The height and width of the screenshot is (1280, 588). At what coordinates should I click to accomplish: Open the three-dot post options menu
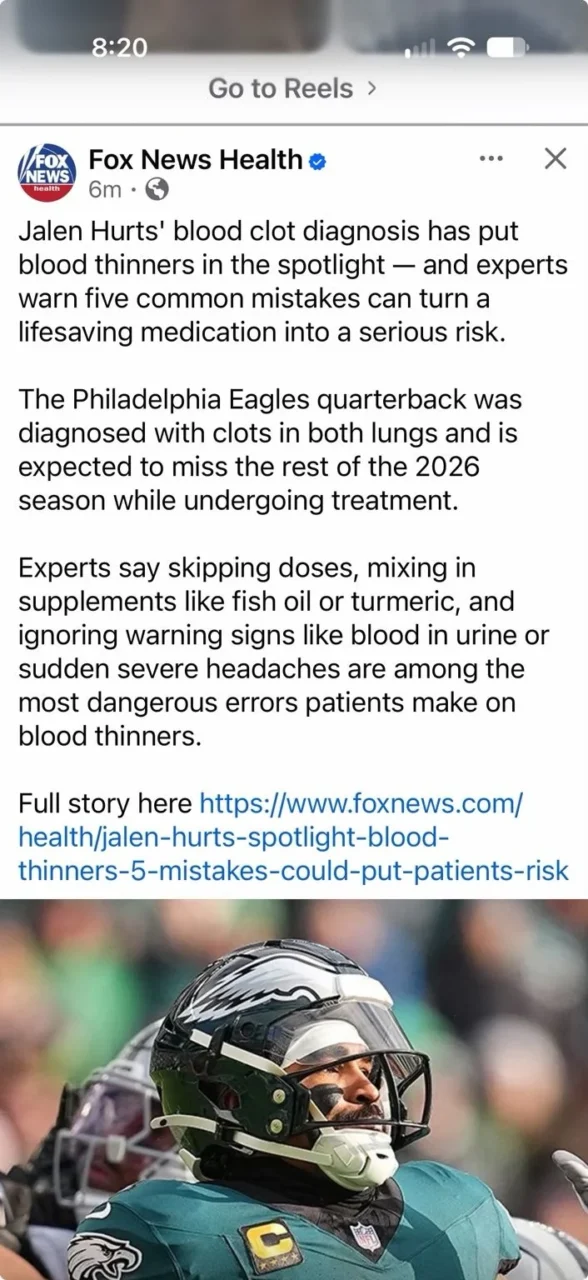(x=491, y=159)
